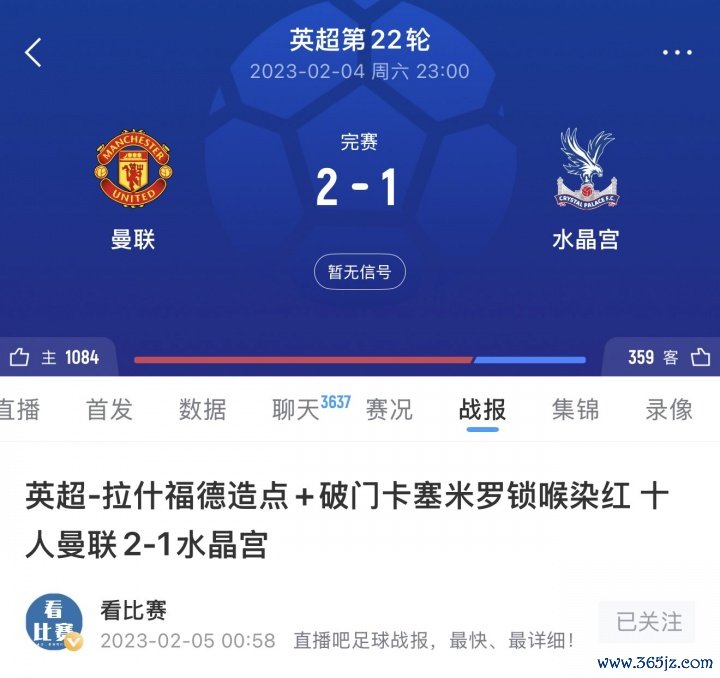This screenshot has width=720, height=678.
Task: Switch to the 集锦 highlights tab
Action: click(x=575, y=409)
